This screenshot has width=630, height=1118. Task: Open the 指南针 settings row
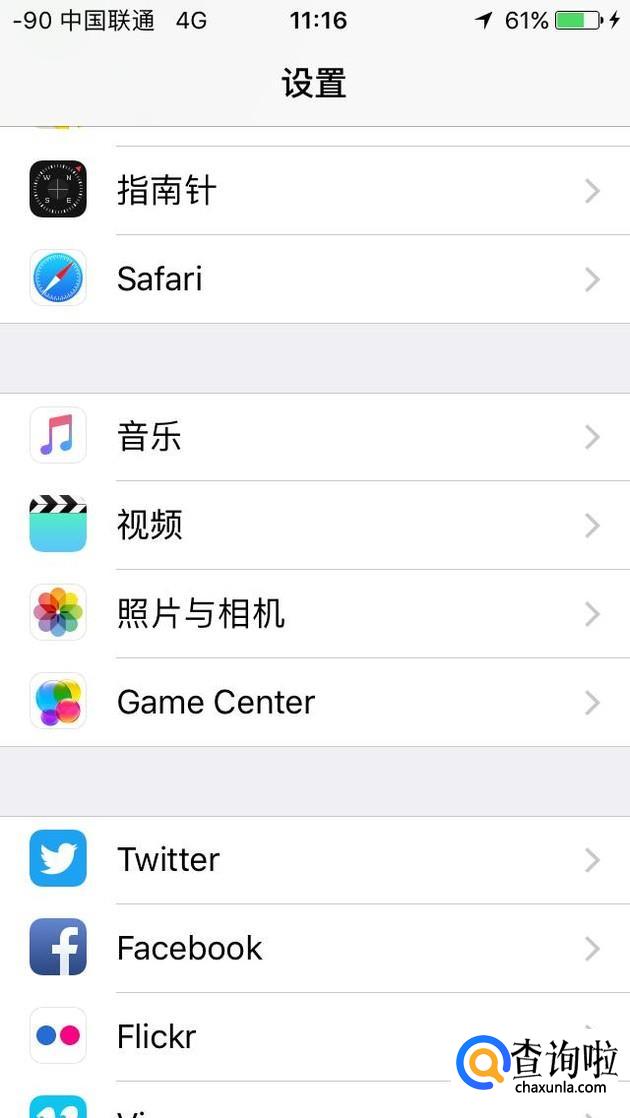tap(315, 190)
